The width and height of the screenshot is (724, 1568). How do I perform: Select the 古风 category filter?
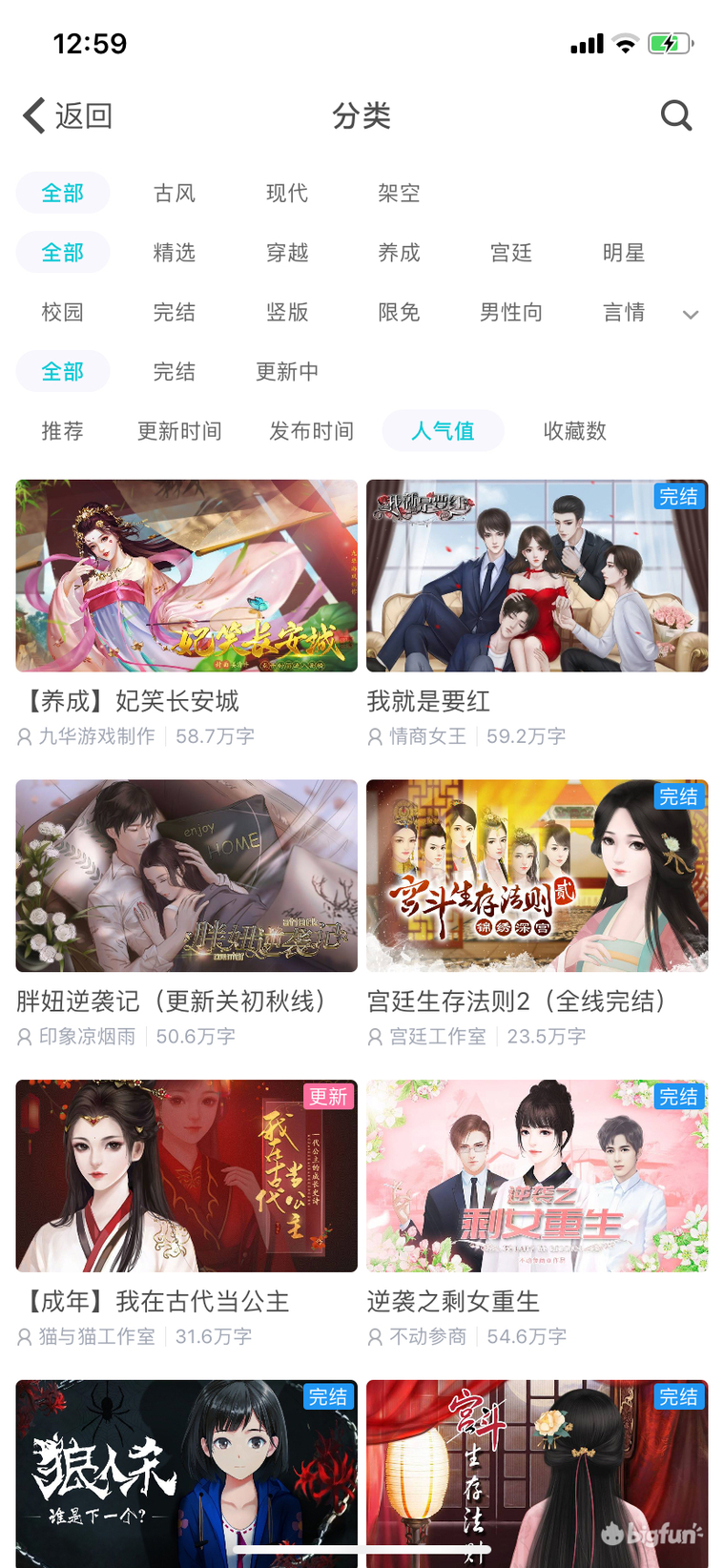175,193
